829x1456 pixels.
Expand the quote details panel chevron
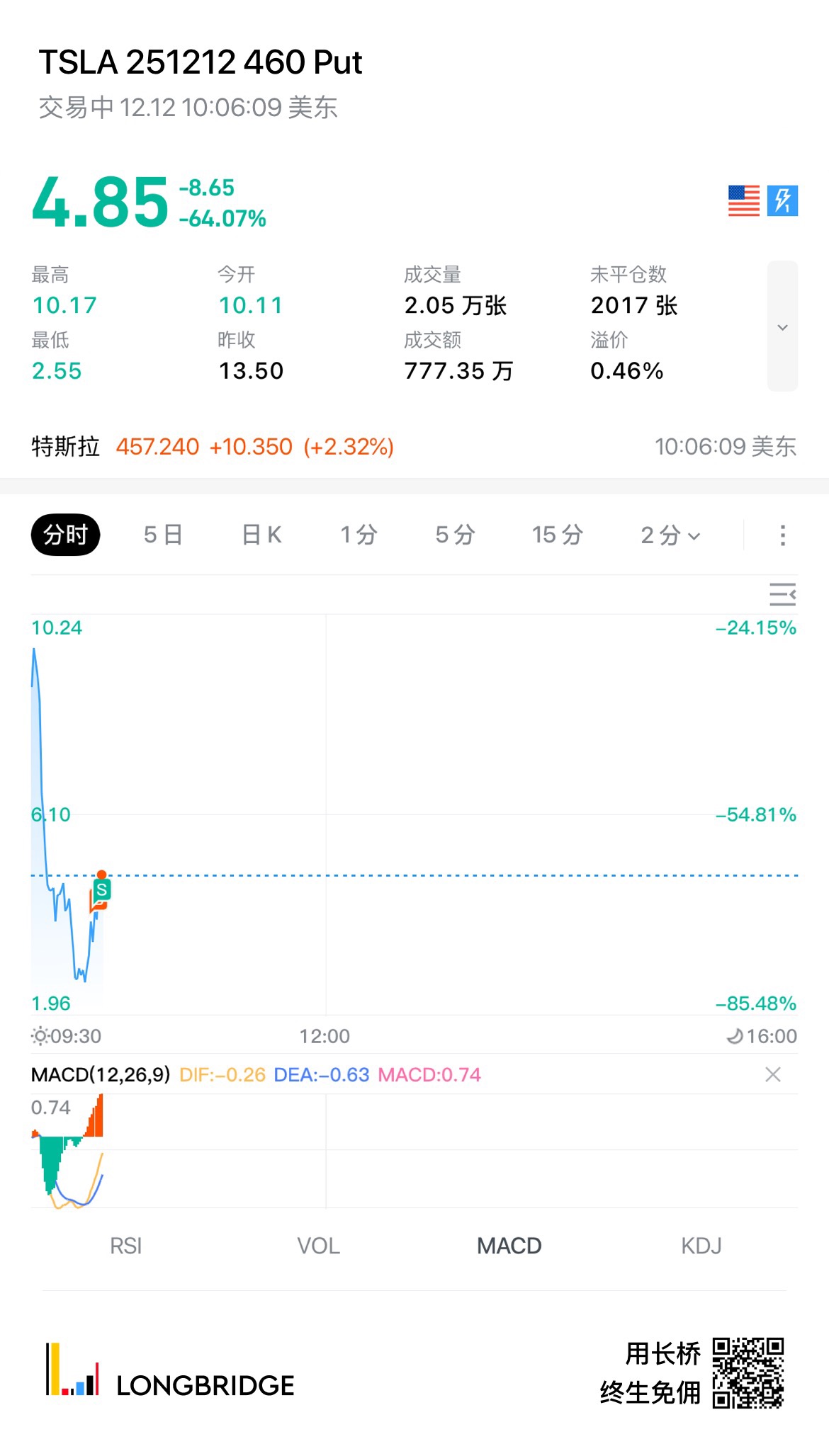pos(782,326)
